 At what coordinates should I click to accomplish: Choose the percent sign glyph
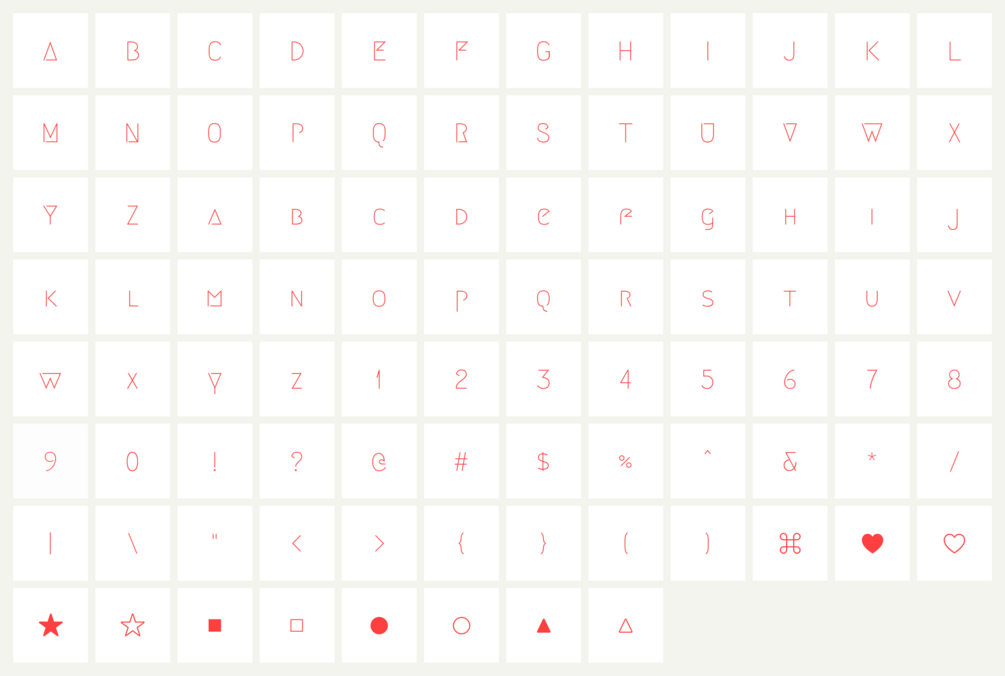(625, 461)
